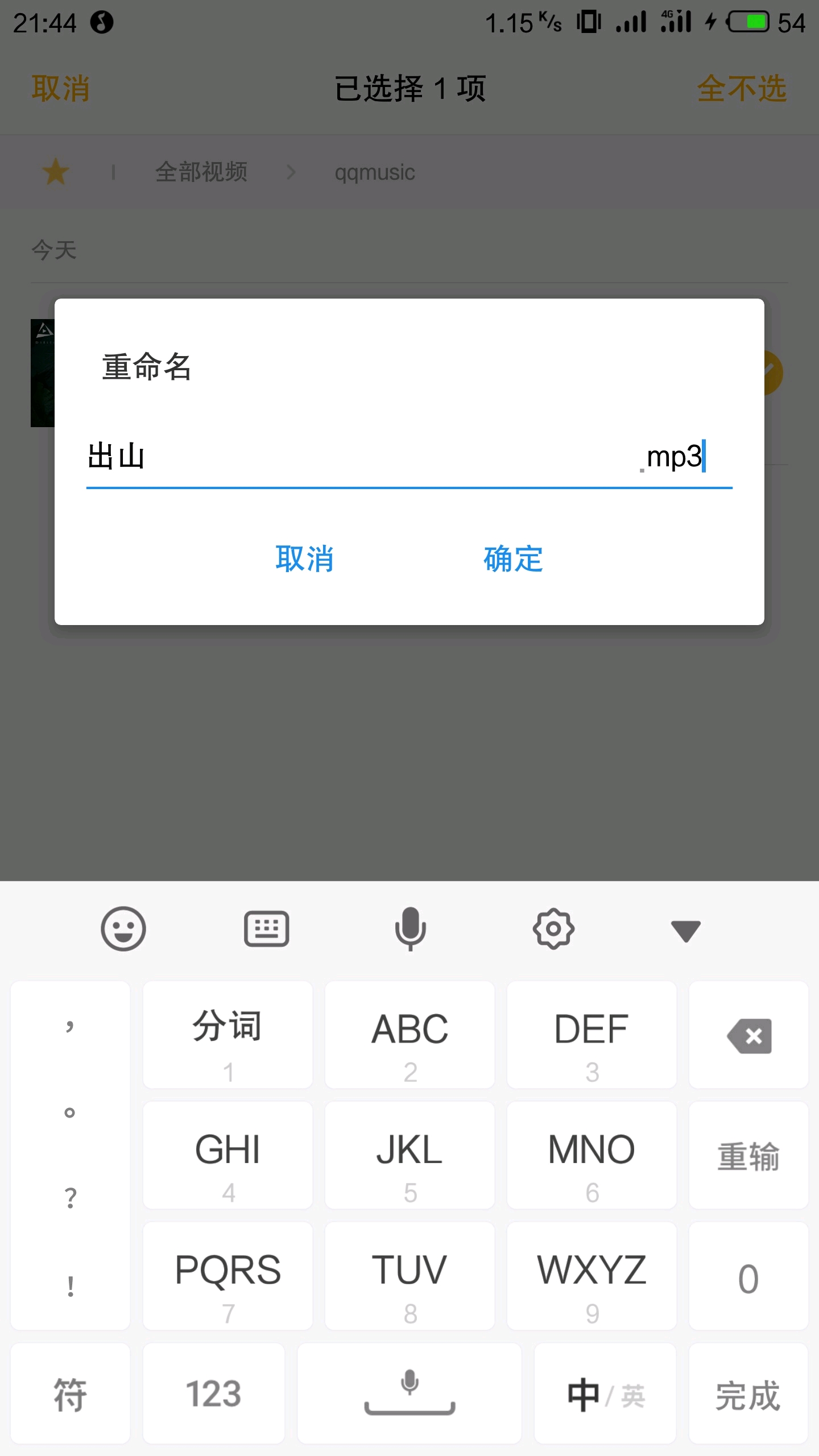819x1456 pixels.
Task: Tap the 重输 re-enter key
Action: pos(748,1156)
